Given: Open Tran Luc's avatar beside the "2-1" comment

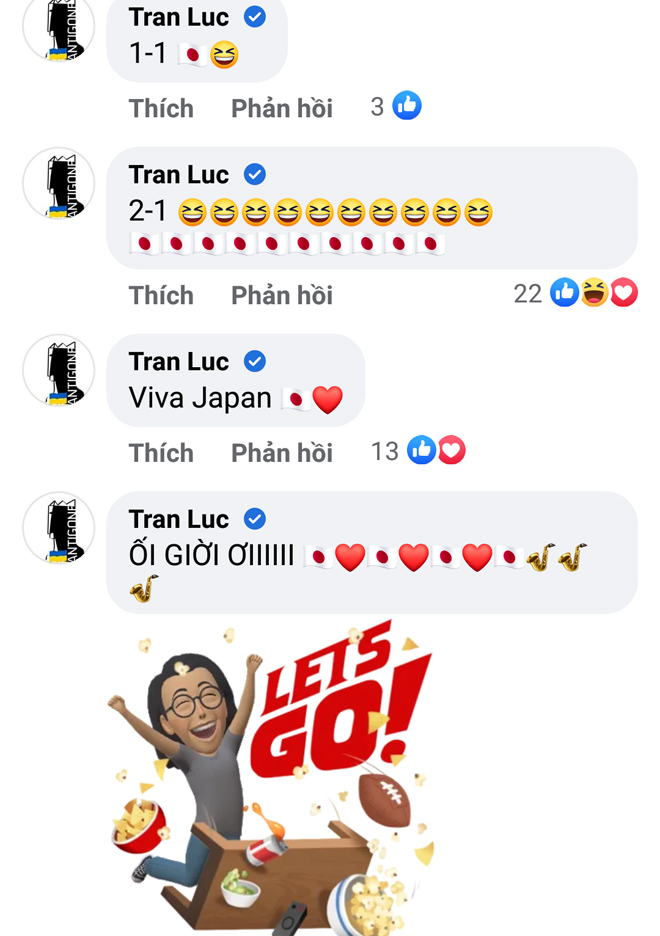Looking at the screenshot, I should (58, 184).
